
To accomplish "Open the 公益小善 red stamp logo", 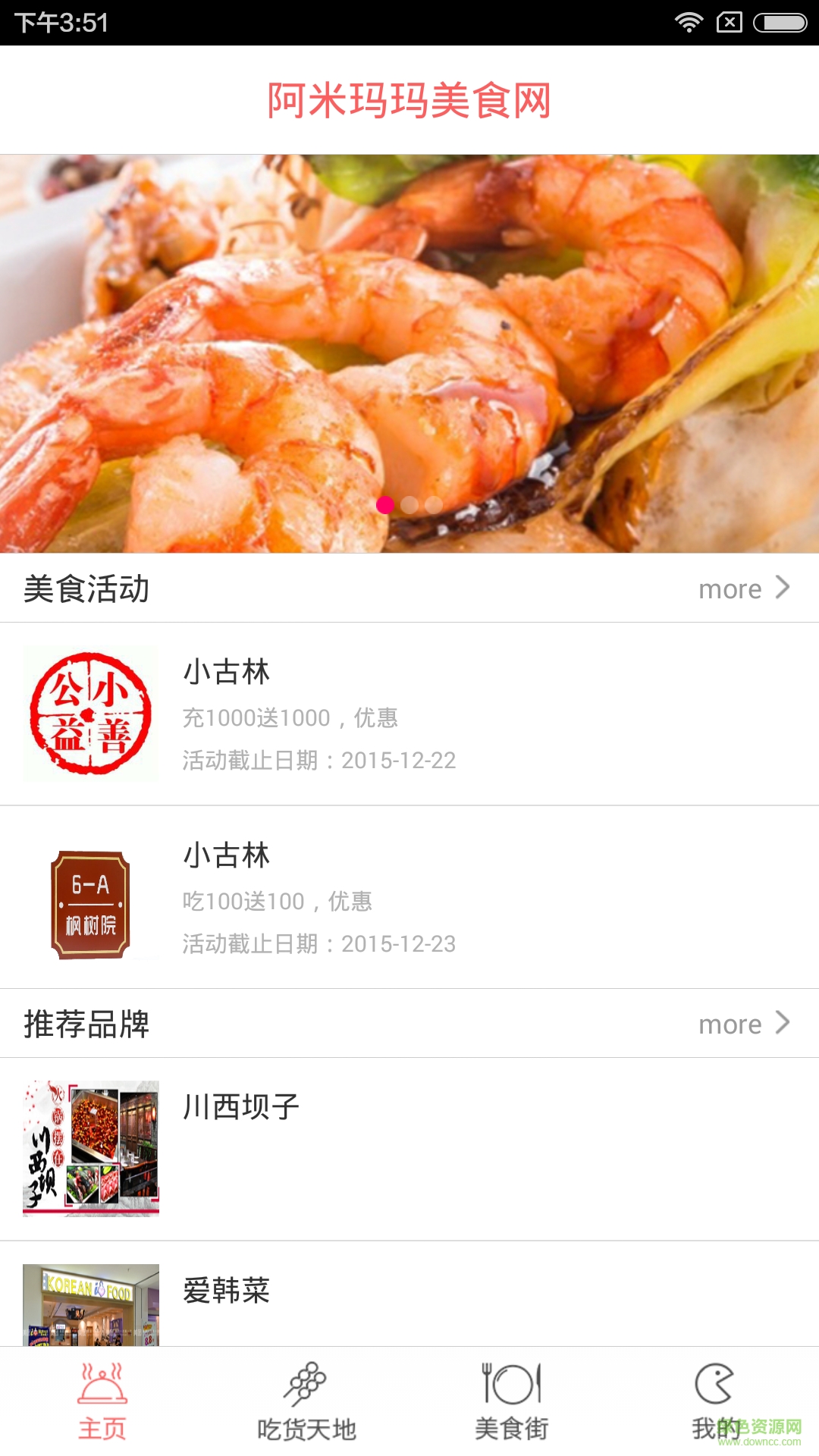I will coord(91,711).
